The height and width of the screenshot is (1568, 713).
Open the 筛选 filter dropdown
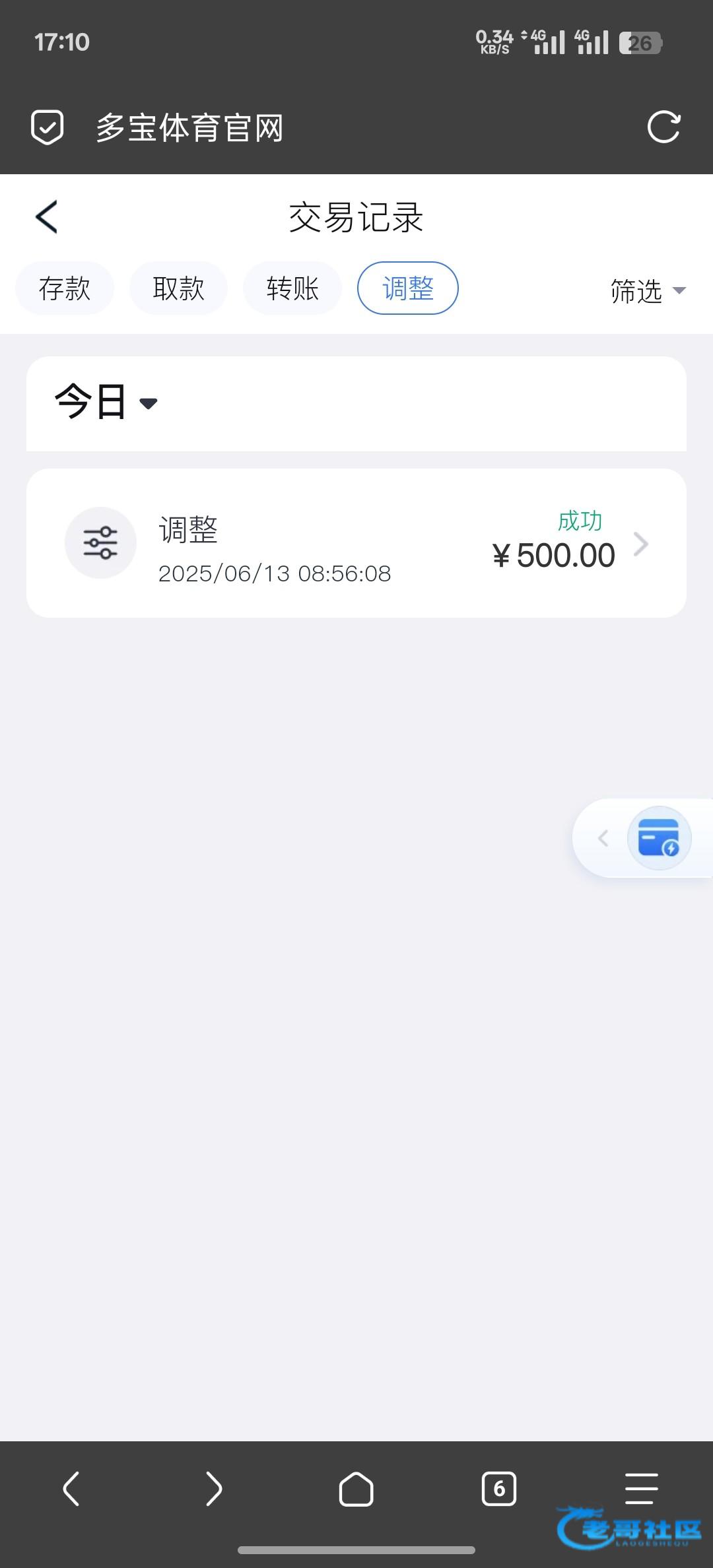click(648, 290)
